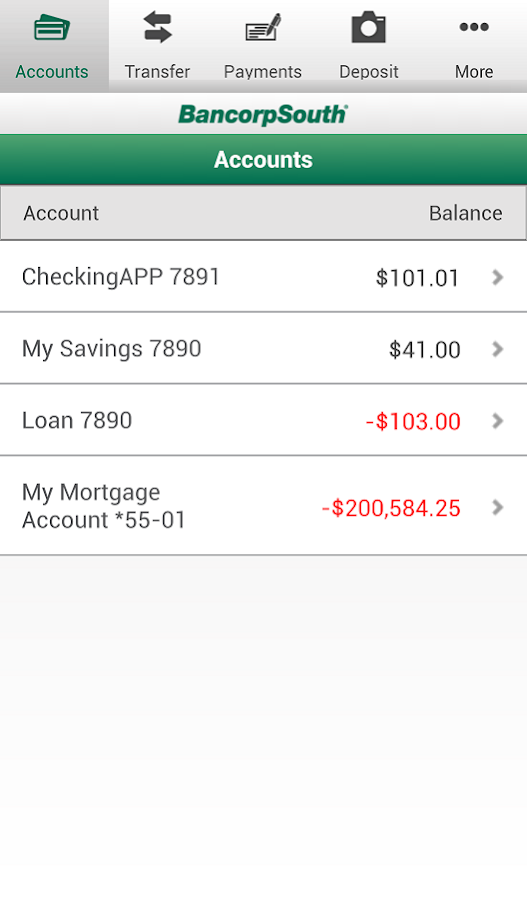This screenshot has height=900, width=527.
Task: View My Savings 7890 account
Action: (264, 348)
